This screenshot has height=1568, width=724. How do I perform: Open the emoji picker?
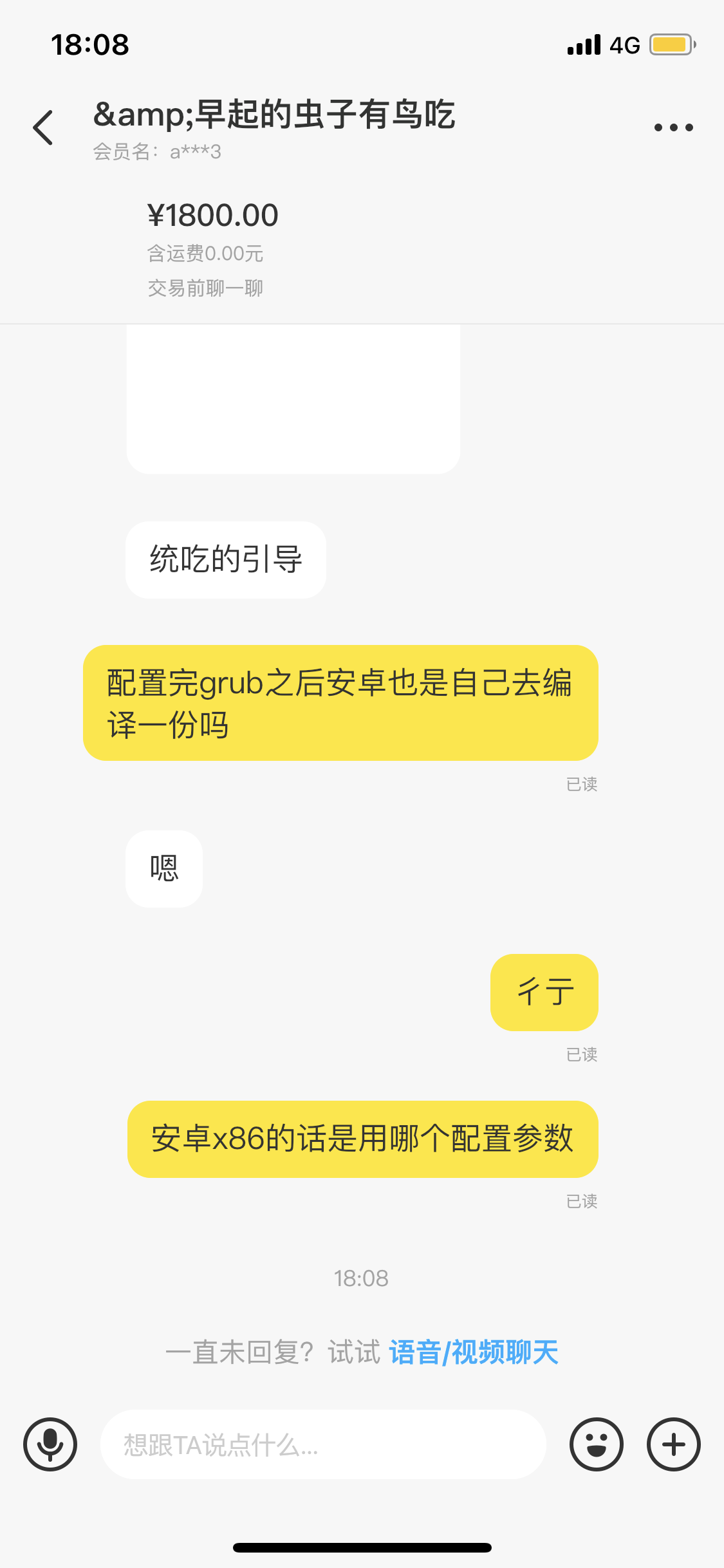(x=597, y=1444)
